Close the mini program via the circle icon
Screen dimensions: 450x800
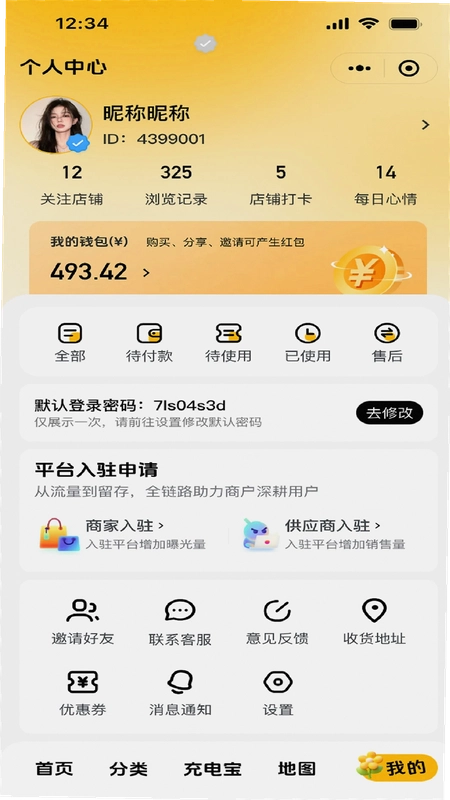(409, 68)
